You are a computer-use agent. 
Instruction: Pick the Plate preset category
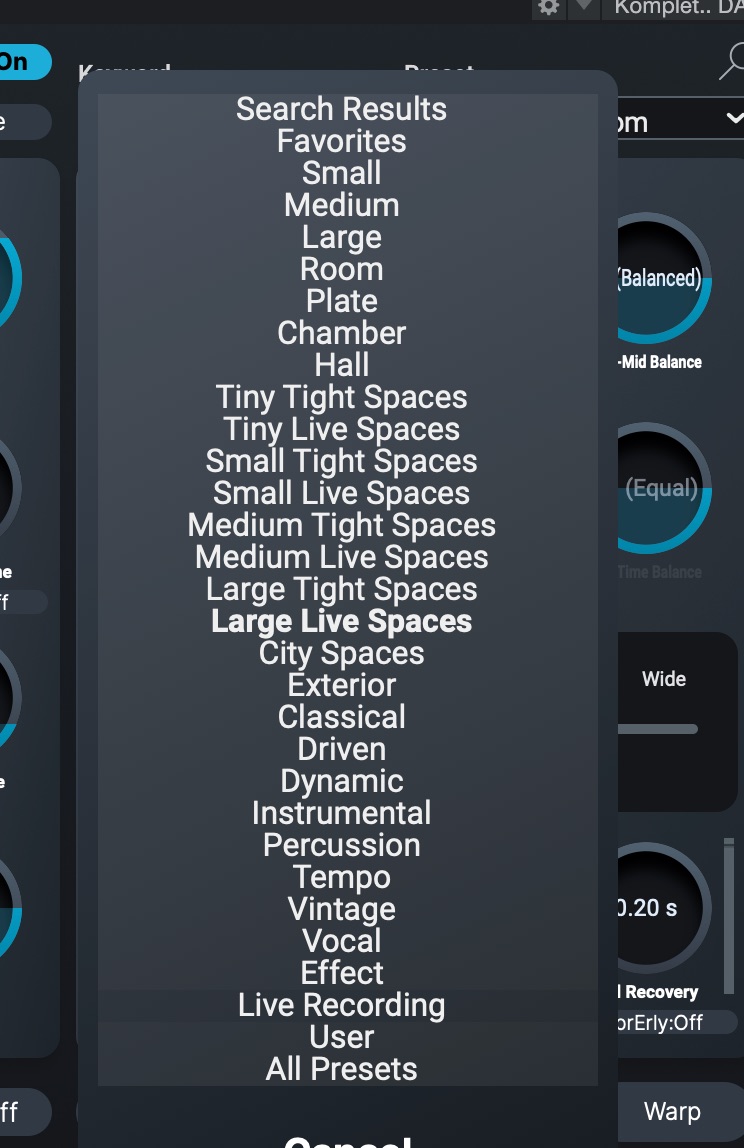(x=342, y=301)
